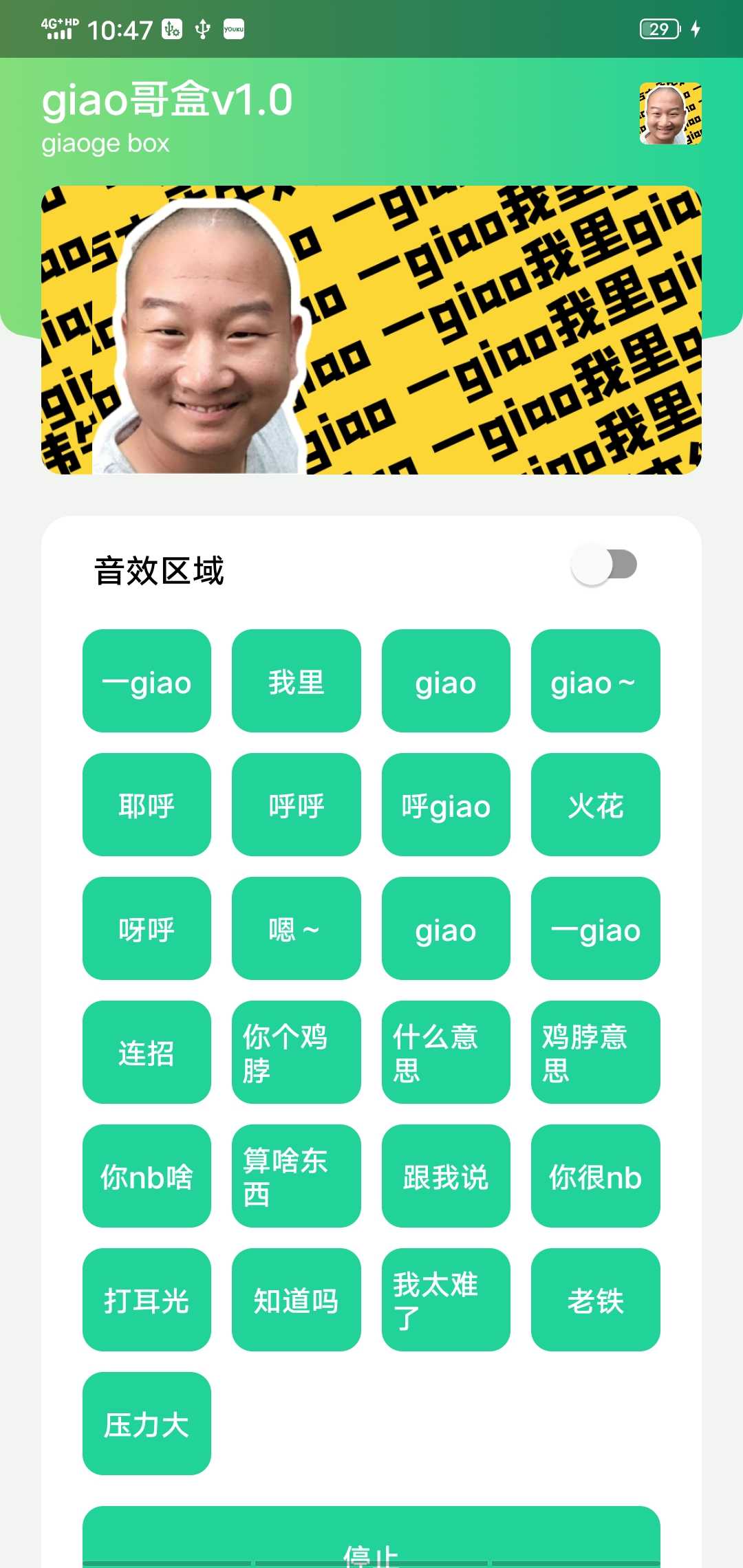Image resolution: width=743 pixels, height=1568 pixels.
Task: Open the Youku icon in the status bar
Action: [231, 30]
